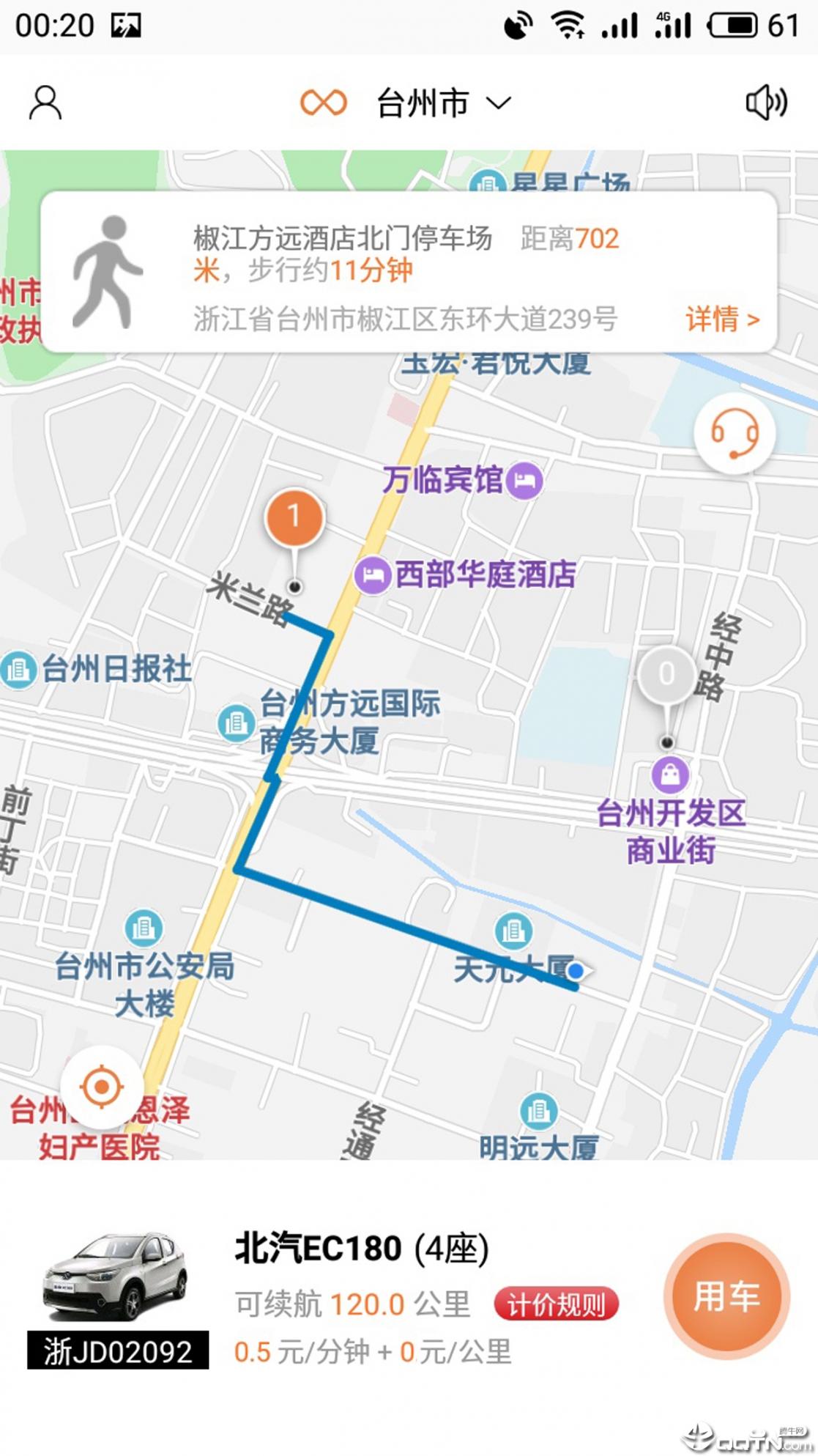Viewport: 818px width, 1456px height.
Task: Open the user profile icon
Action: point(45,103)
